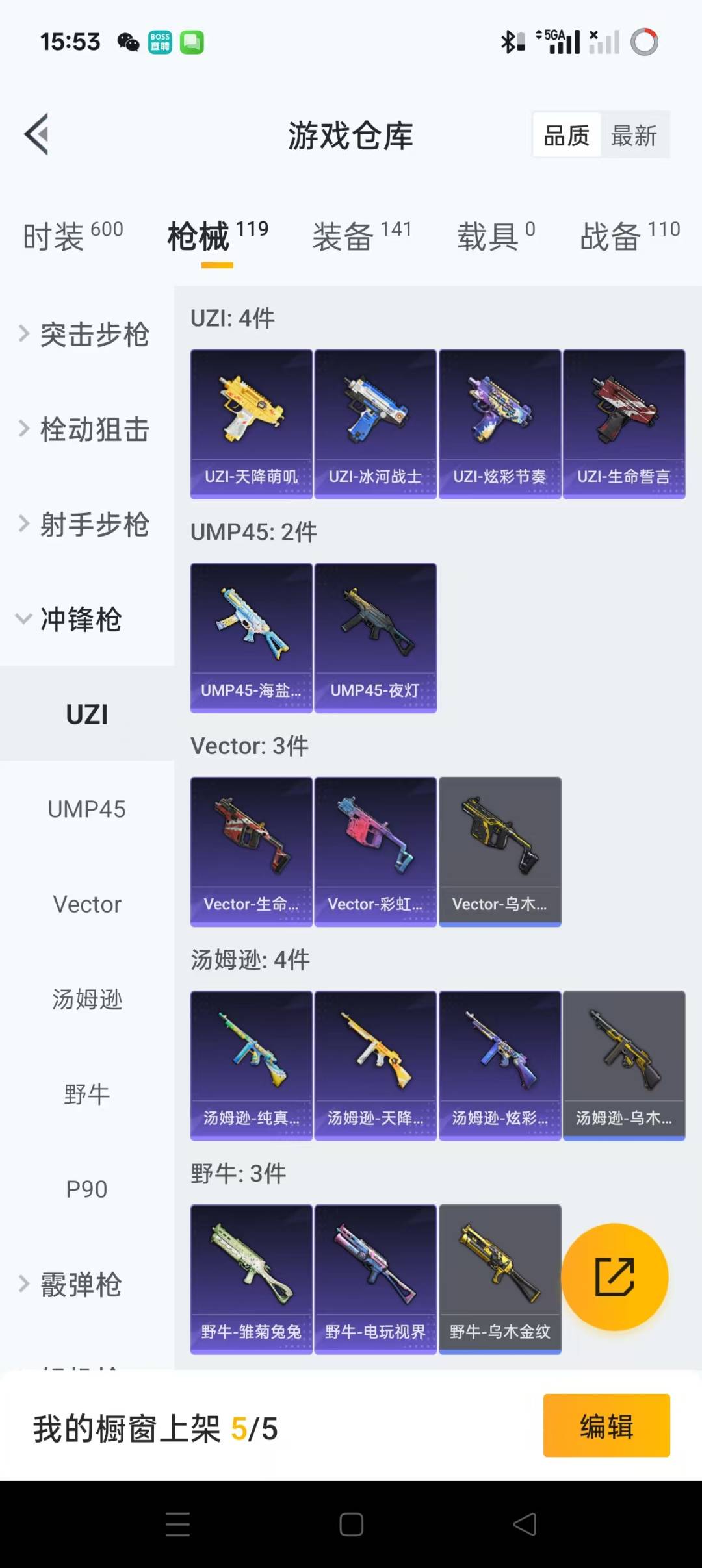Open the 载具 tab
Screen dimensions: 702x1568
coord(495,236)
